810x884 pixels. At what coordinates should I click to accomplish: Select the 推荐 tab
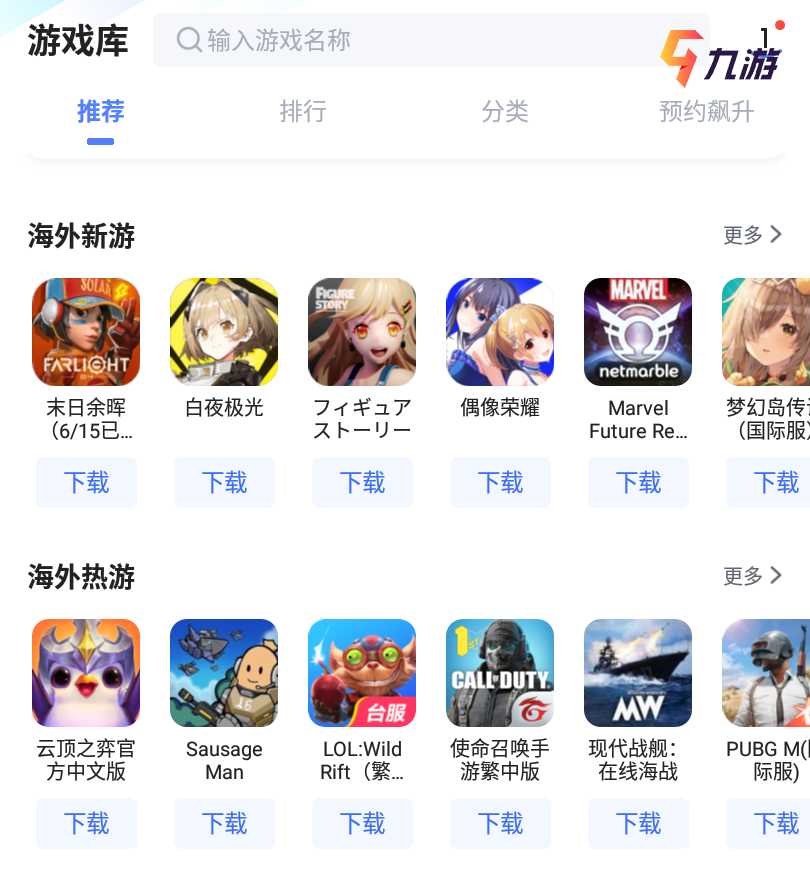[100, 111]
